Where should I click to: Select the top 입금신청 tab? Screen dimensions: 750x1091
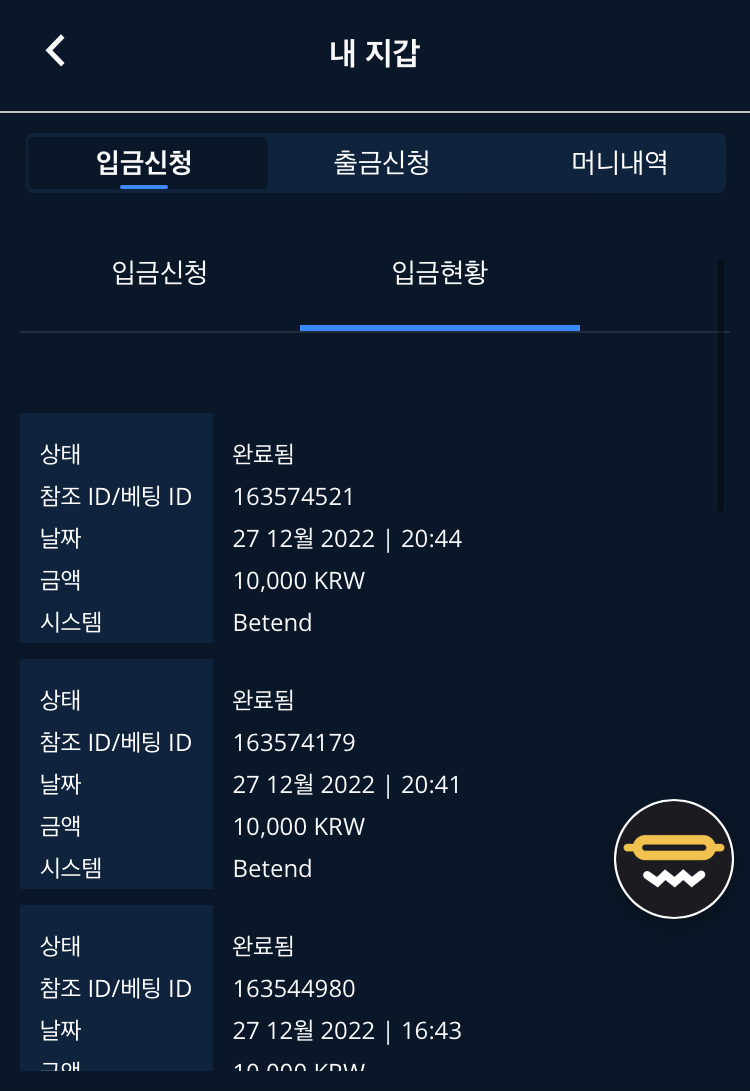click(146, 163)
